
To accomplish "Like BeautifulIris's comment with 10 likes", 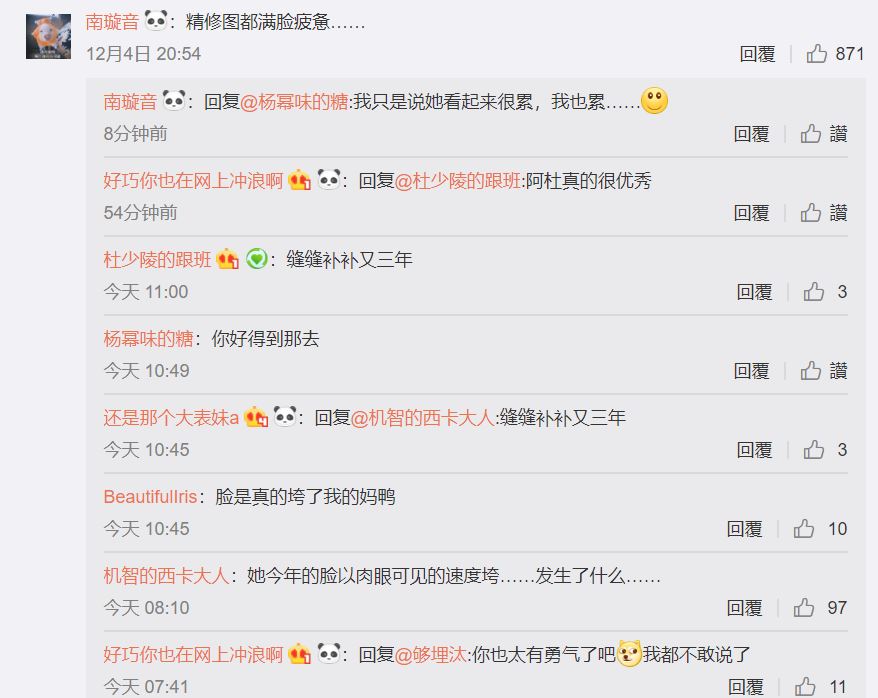I will pyautogui.click(x=805, y=529).
